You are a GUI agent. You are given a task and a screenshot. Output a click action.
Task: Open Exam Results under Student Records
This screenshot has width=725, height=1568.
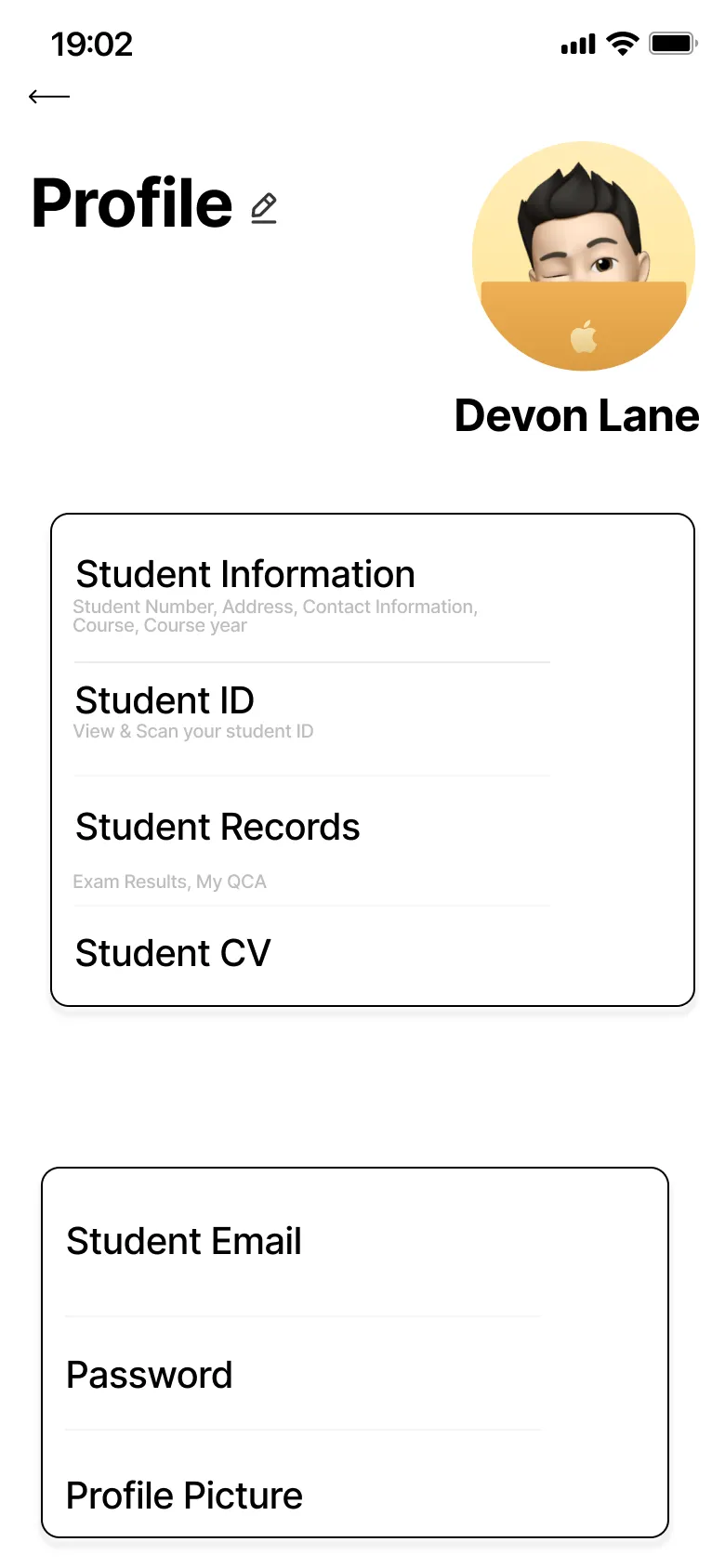tap(127, 882)
